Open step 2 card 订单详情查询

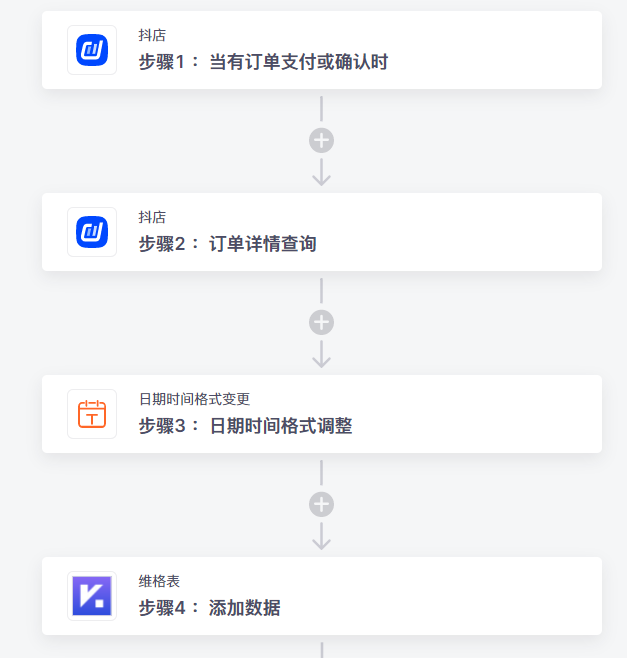(320, 232)
